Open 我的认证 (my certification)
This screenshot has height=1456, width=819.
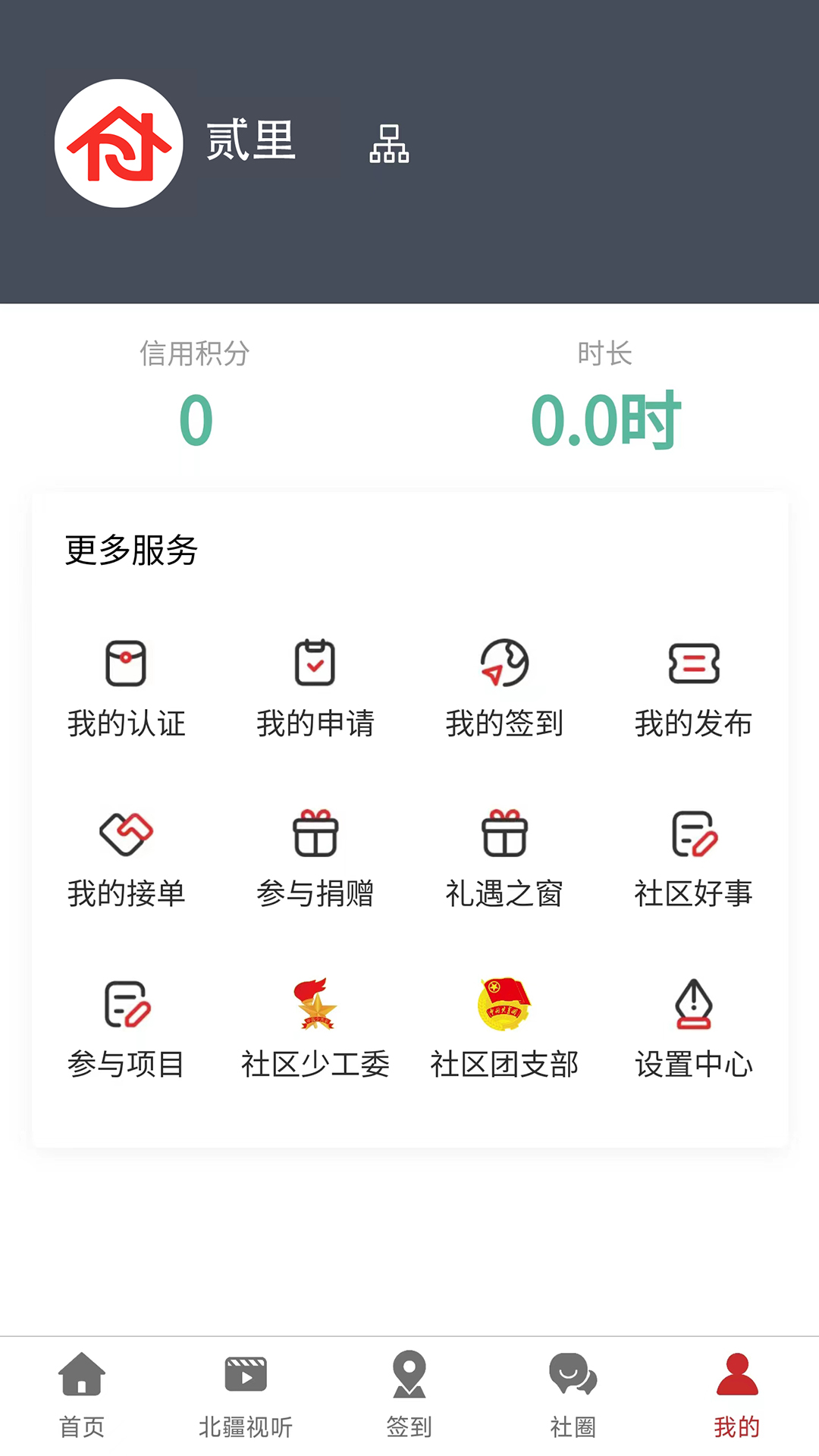click(x=125, y=686)
